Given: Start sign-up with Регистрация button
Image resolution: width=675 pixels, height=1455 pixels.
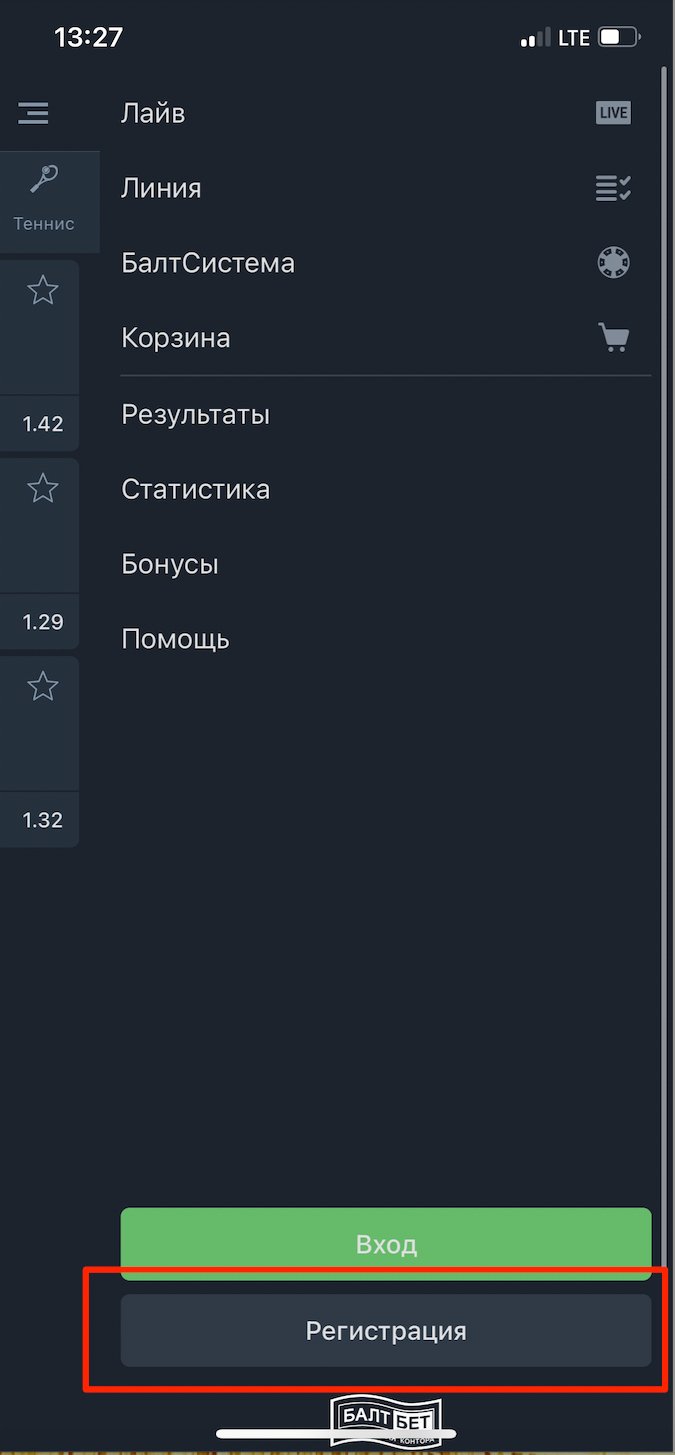Looking at the screenshot, I should point(386,1331).
